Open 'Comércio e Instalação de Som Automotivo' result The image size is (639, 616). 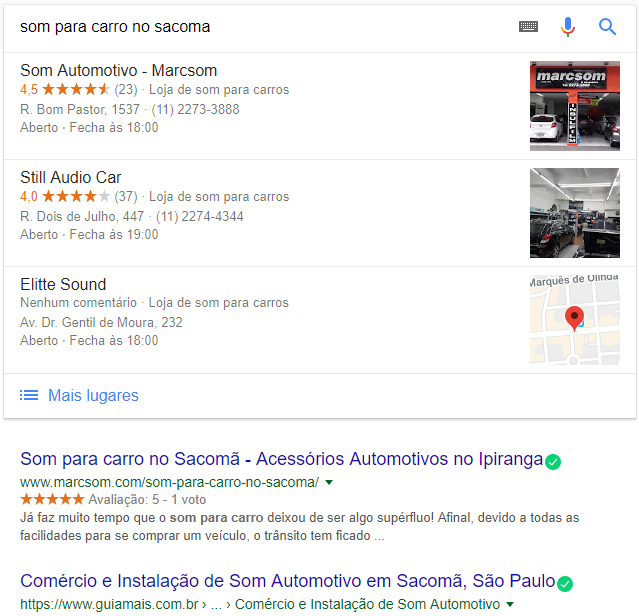click(x=287, y=582)
